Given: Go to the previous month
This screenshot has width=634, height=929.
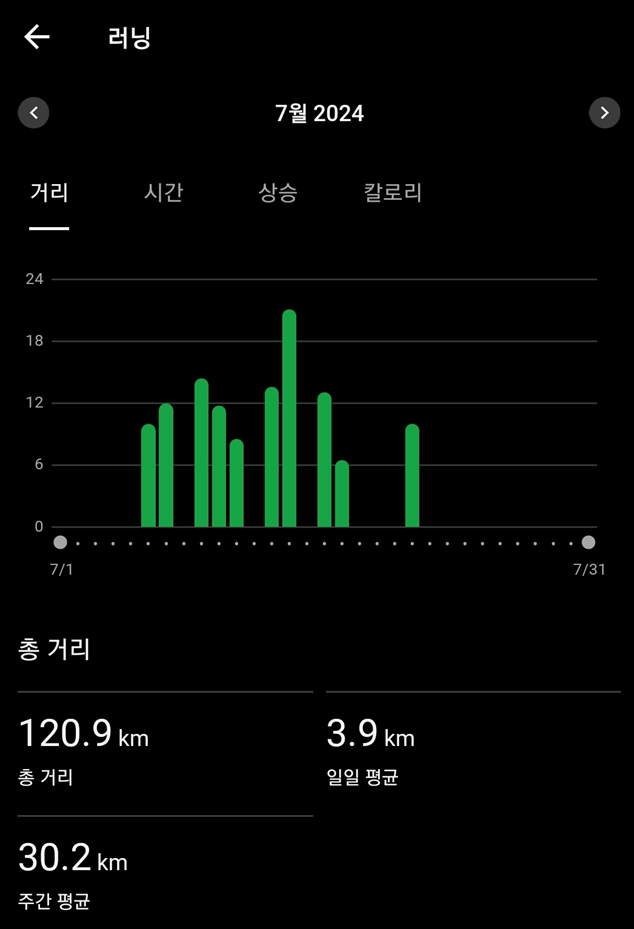Looking at the screenshot, I should click(x=34, y=113).
